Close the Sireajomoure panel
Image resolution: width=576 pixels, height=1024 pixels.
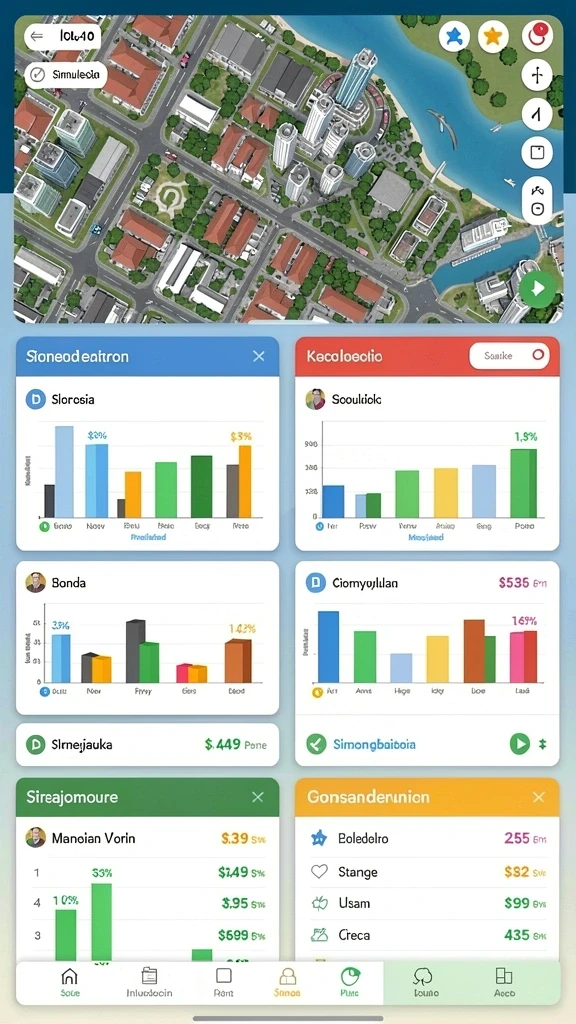(x=258, y=797)
